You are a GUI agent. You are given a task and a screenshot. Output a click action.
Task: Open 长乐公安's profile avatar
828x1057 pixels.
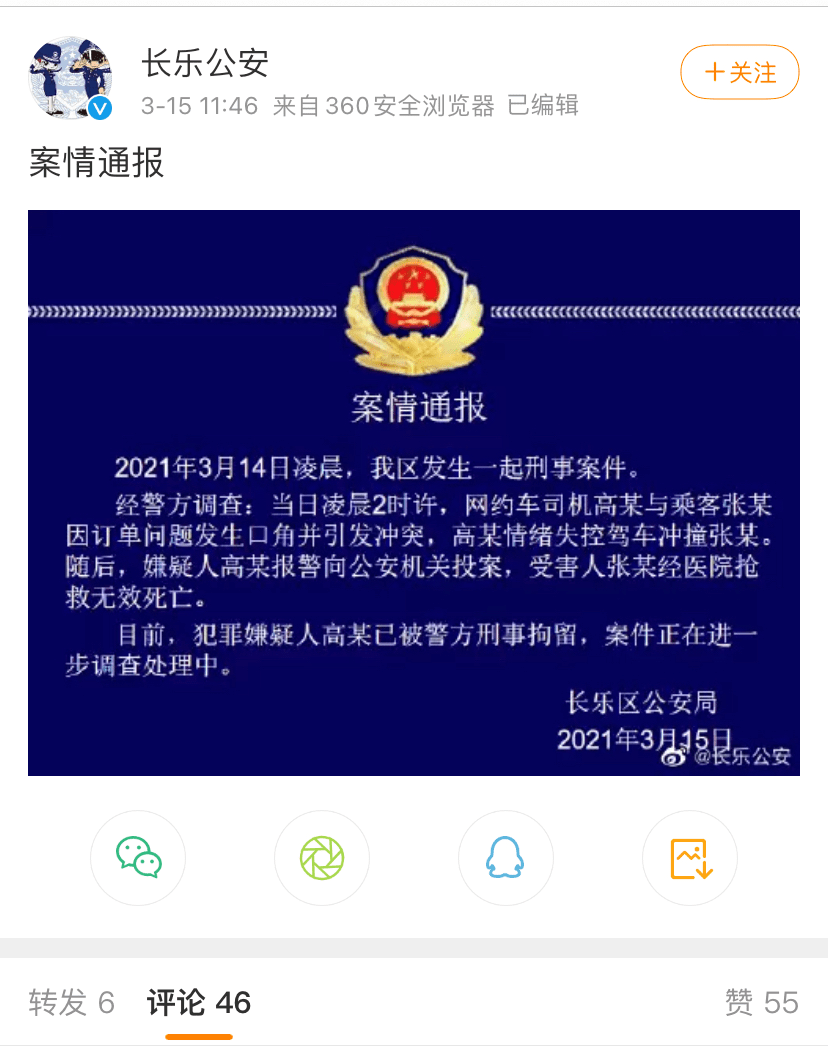coord(70,72)
